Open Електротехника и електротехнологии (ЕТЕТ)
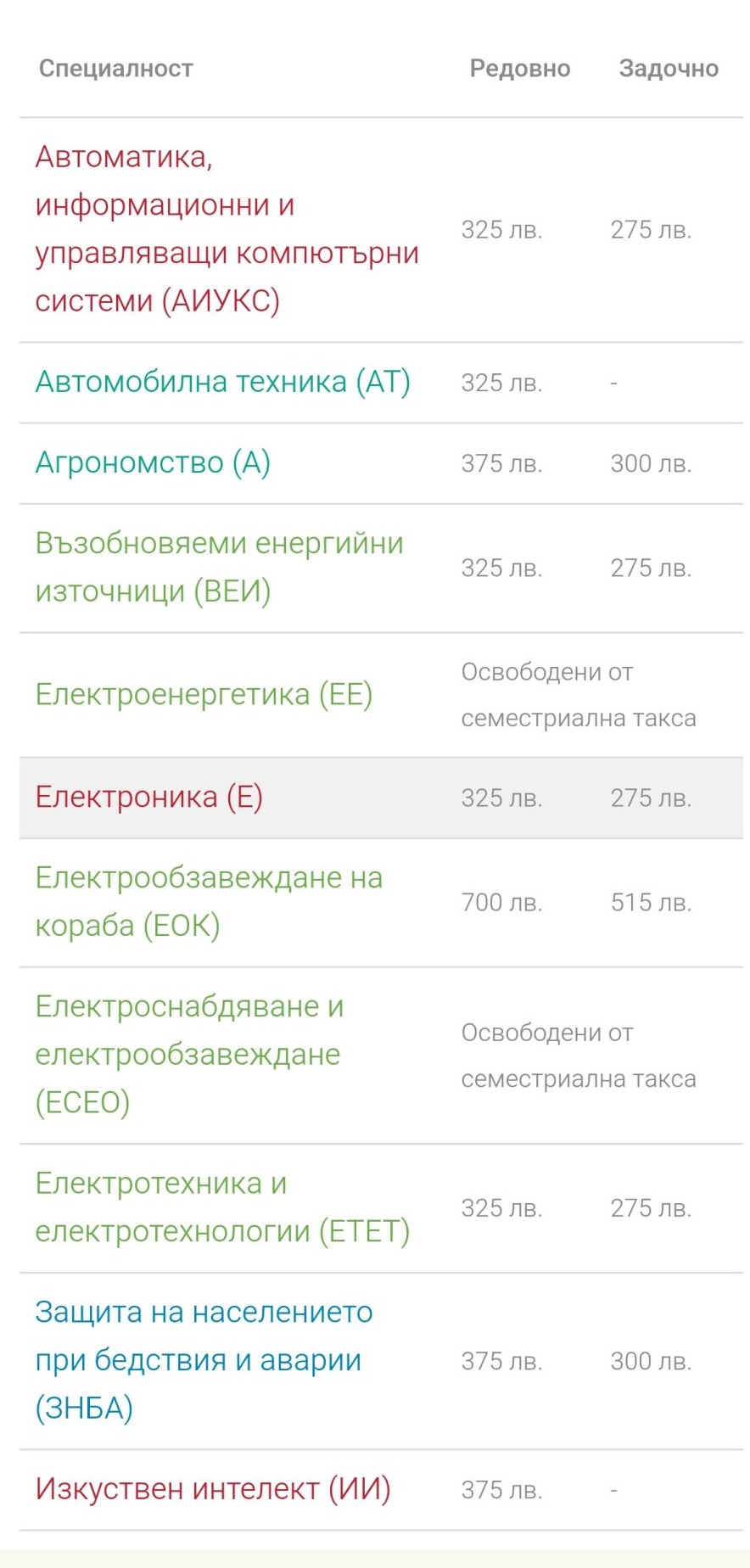This screenshot has width=750, height=1568. (x=222, y=1207)
